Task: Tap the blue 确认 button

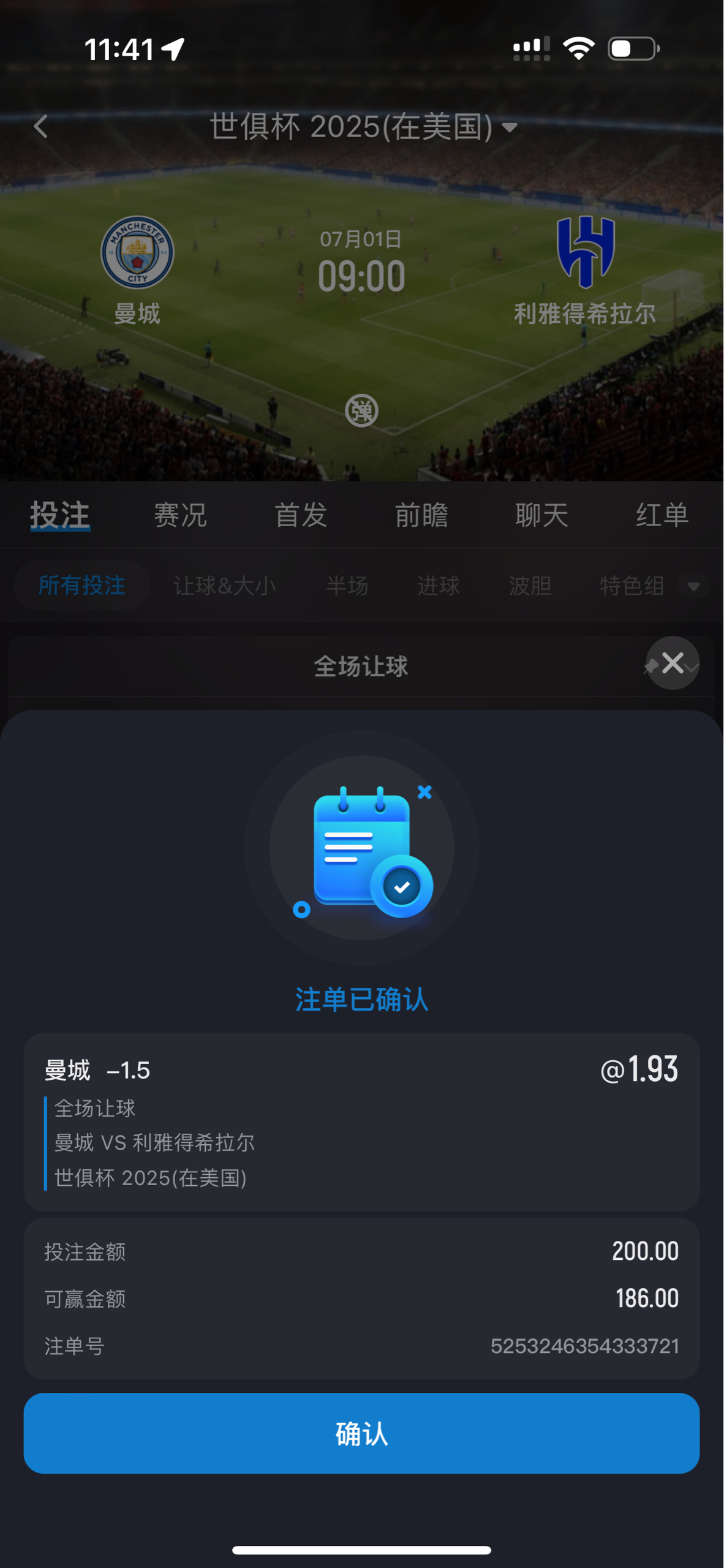Action: click(x=361, y=1433)
